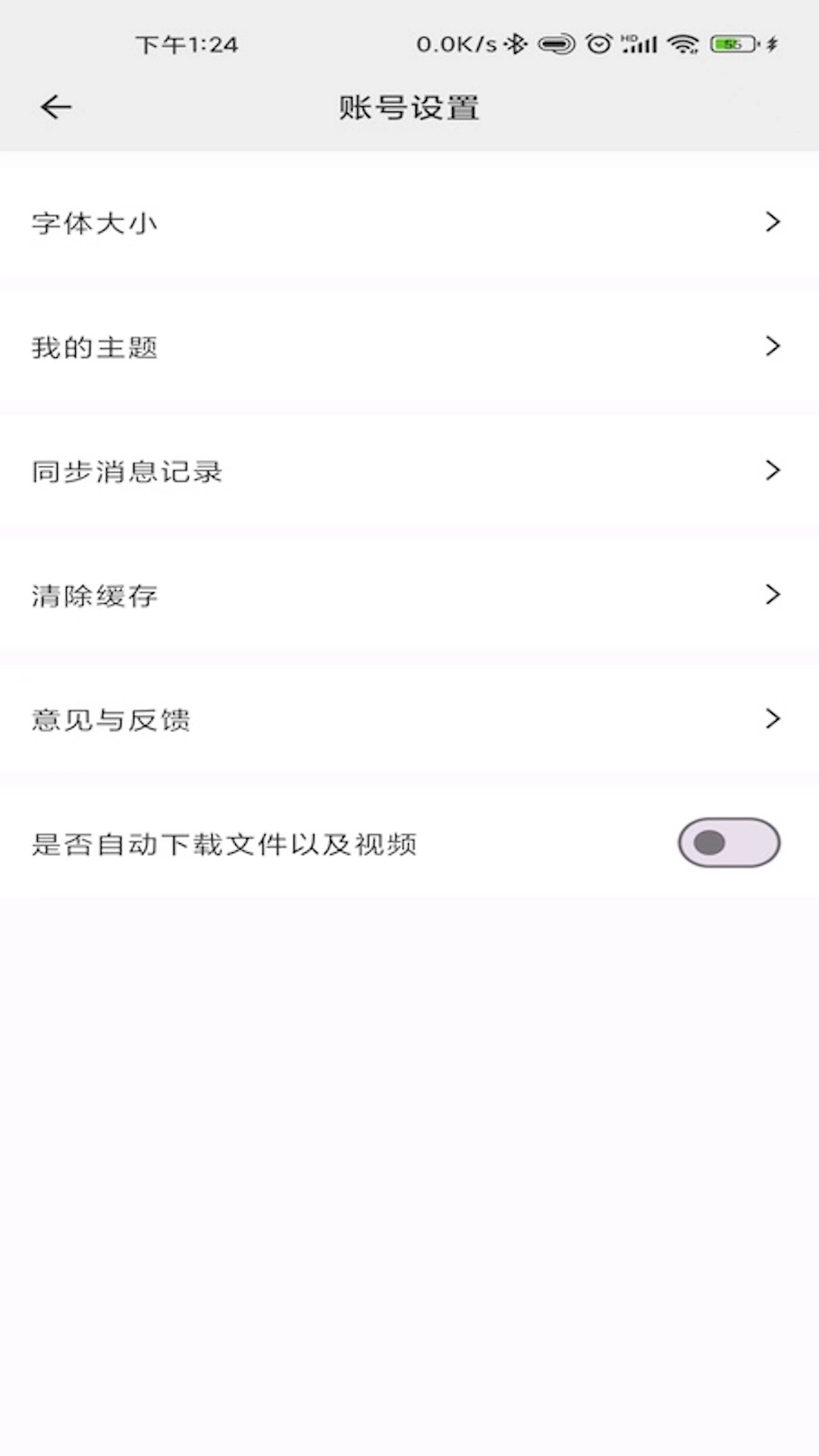This screenshot has width=819, height=1456.
Task: Click the Bluetooth icon in status bar
Action: [x=515, y=45]
